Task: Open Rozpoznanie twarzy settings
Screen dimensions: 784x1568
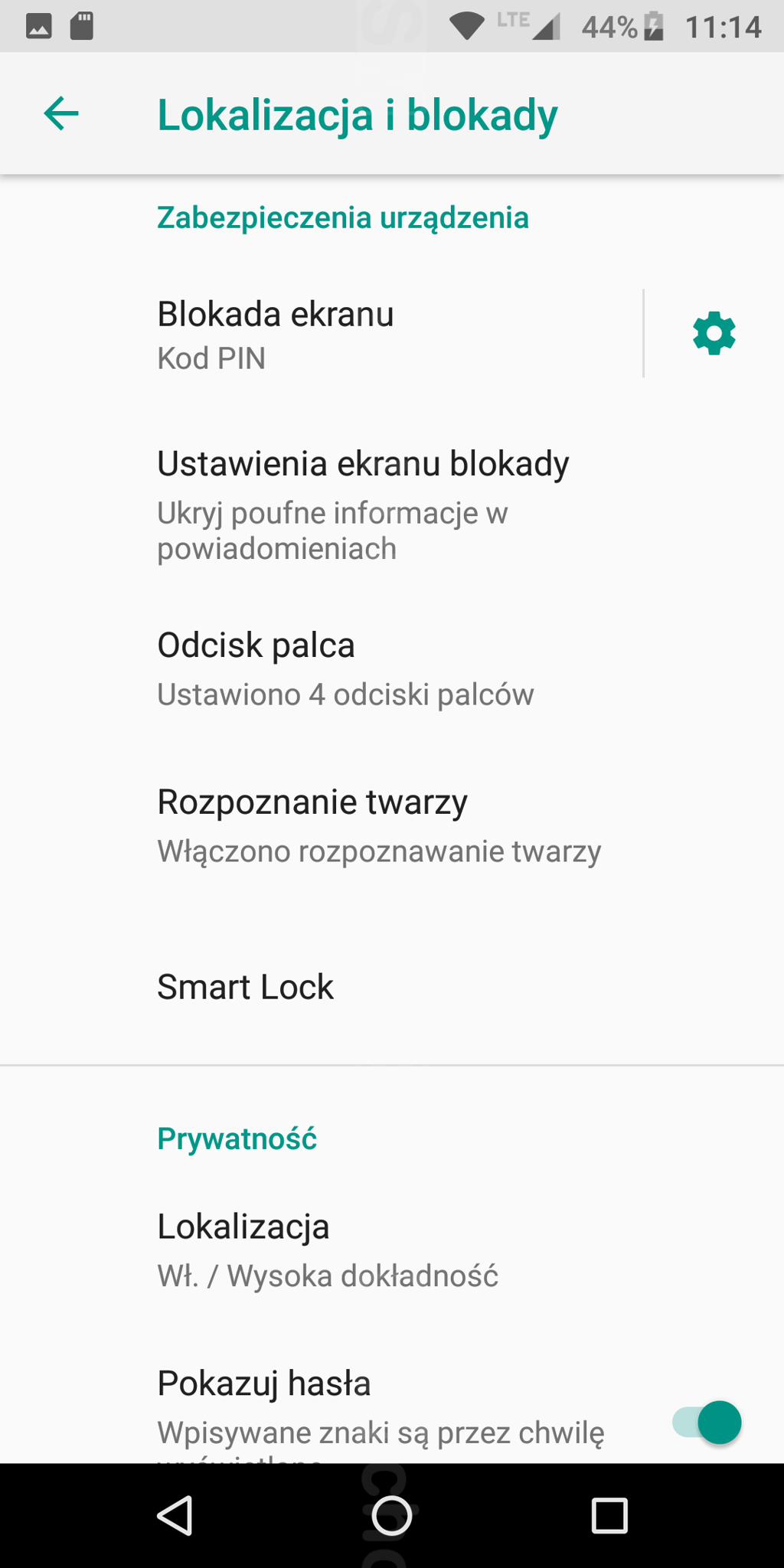Action: [x=379, y=825]
